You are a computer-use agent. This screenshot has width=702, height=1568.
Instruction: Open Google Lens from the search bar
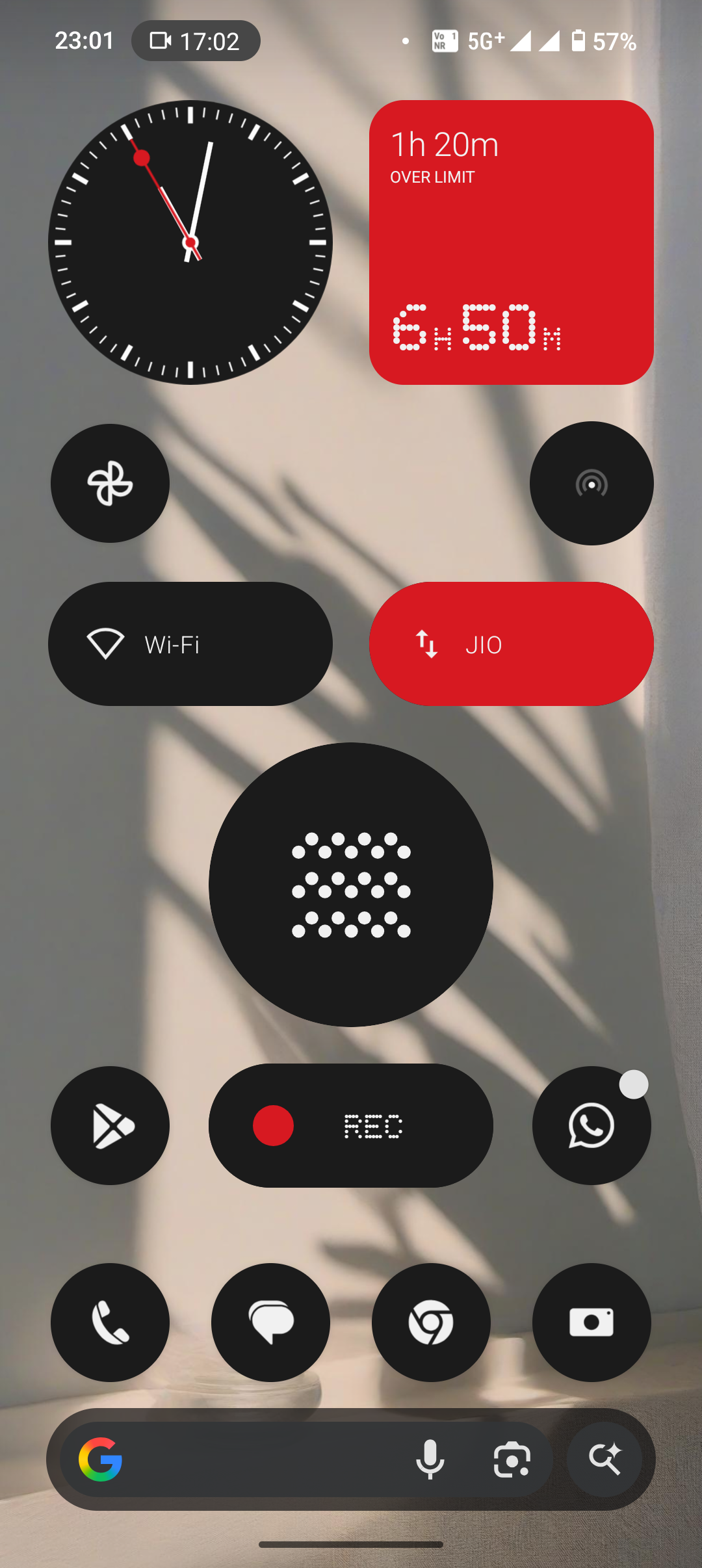512,1459
